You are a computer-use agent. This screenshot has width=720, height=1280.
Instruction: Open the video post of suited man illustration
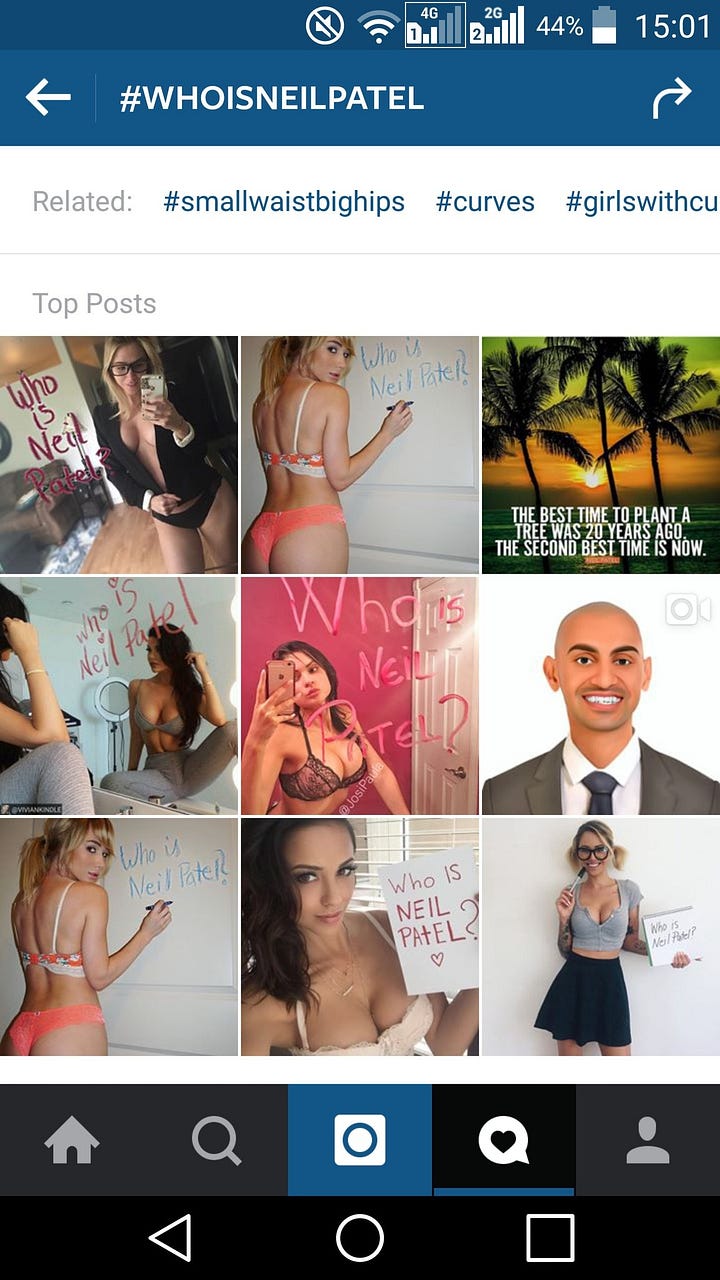tap(601, 696)
